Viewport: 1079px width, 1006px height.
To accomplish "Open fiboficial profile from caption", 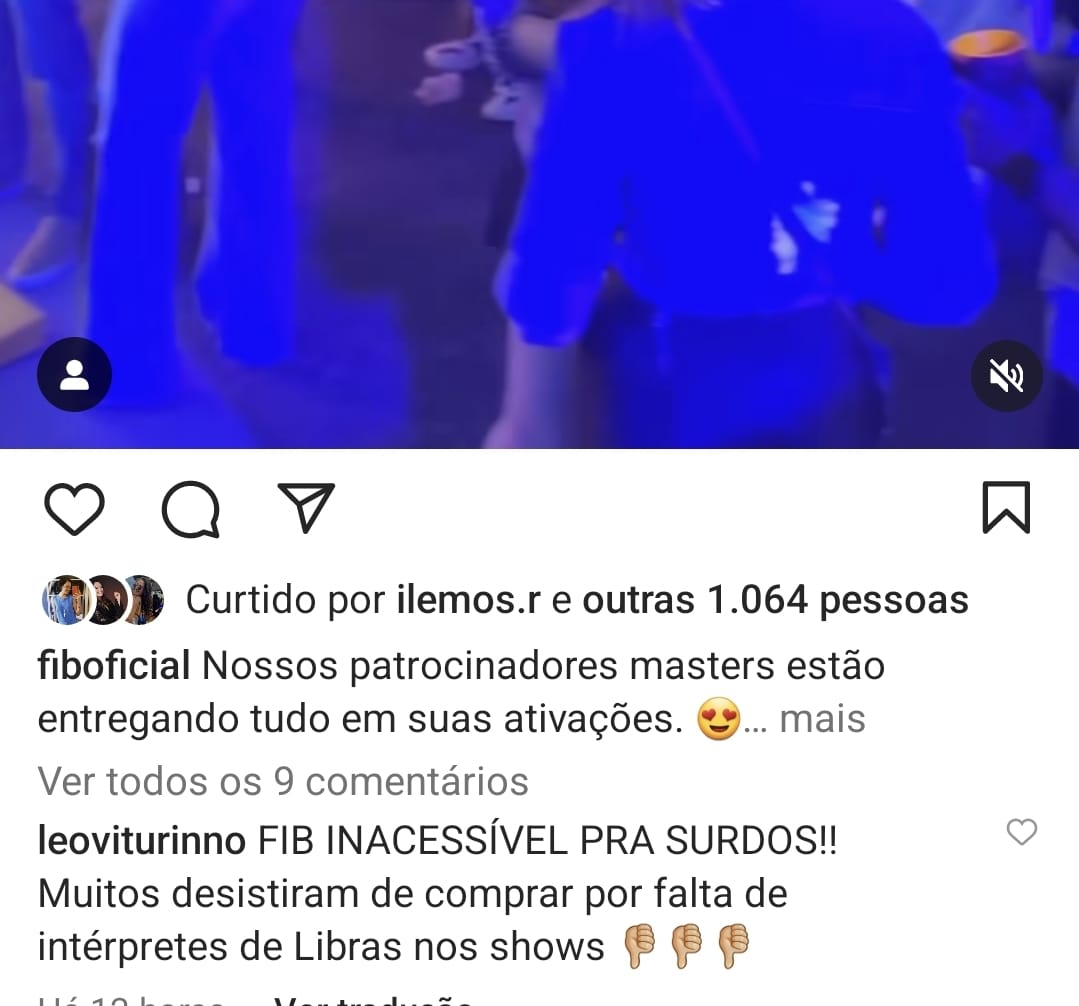I will point(114,665).
